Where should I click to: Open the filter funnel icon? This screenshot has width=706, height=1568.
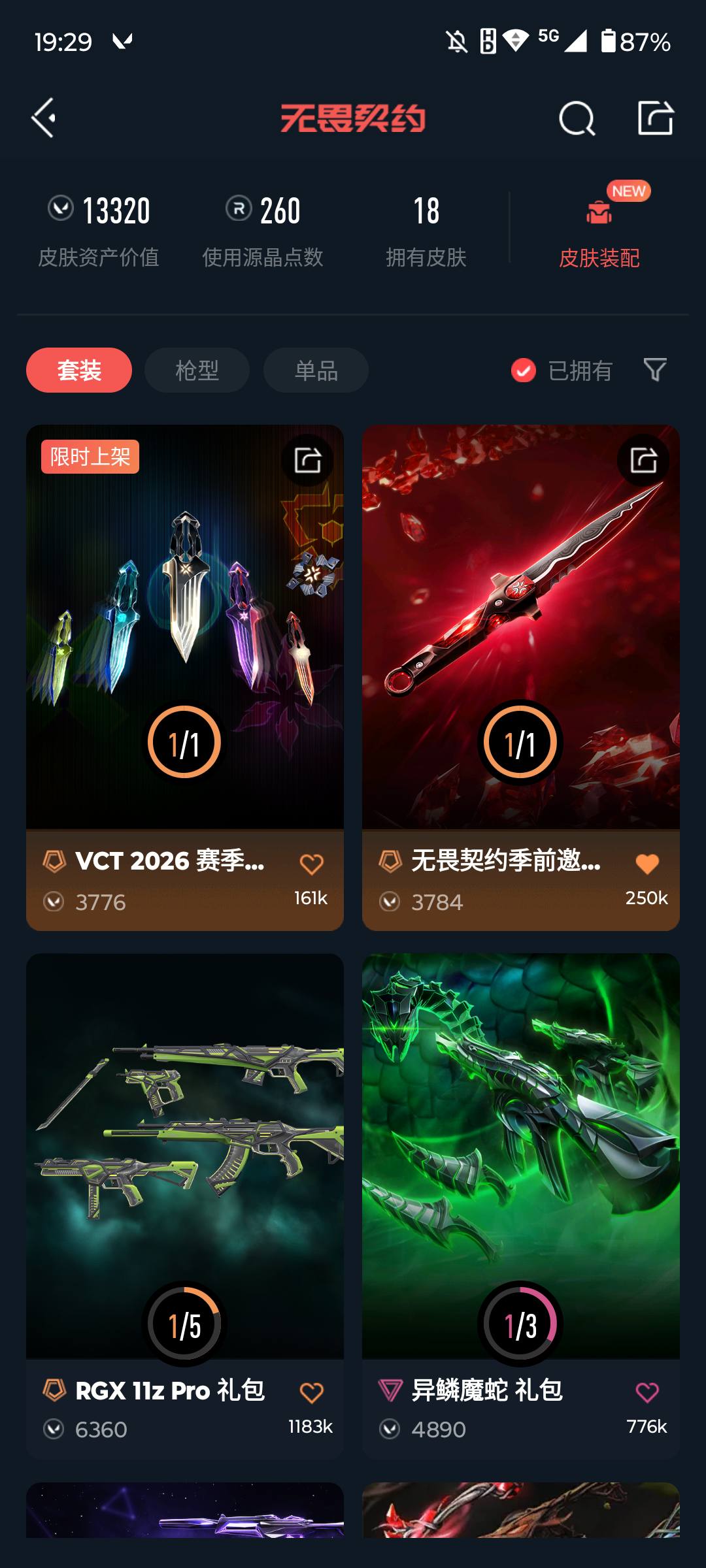coord(654,370)
